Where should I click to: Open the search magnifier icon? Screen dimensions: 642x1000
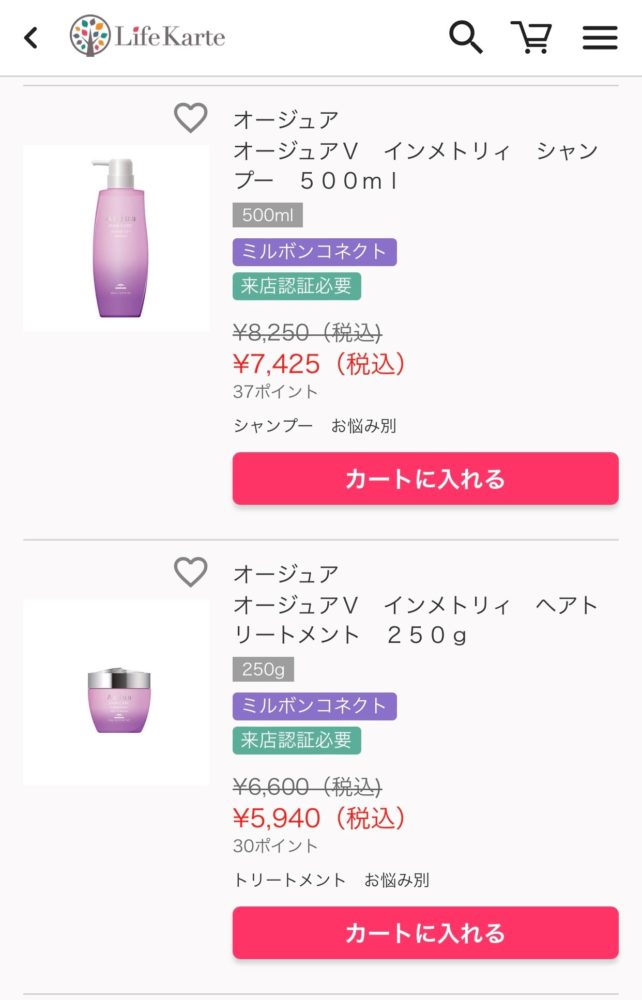pos(465,38)
